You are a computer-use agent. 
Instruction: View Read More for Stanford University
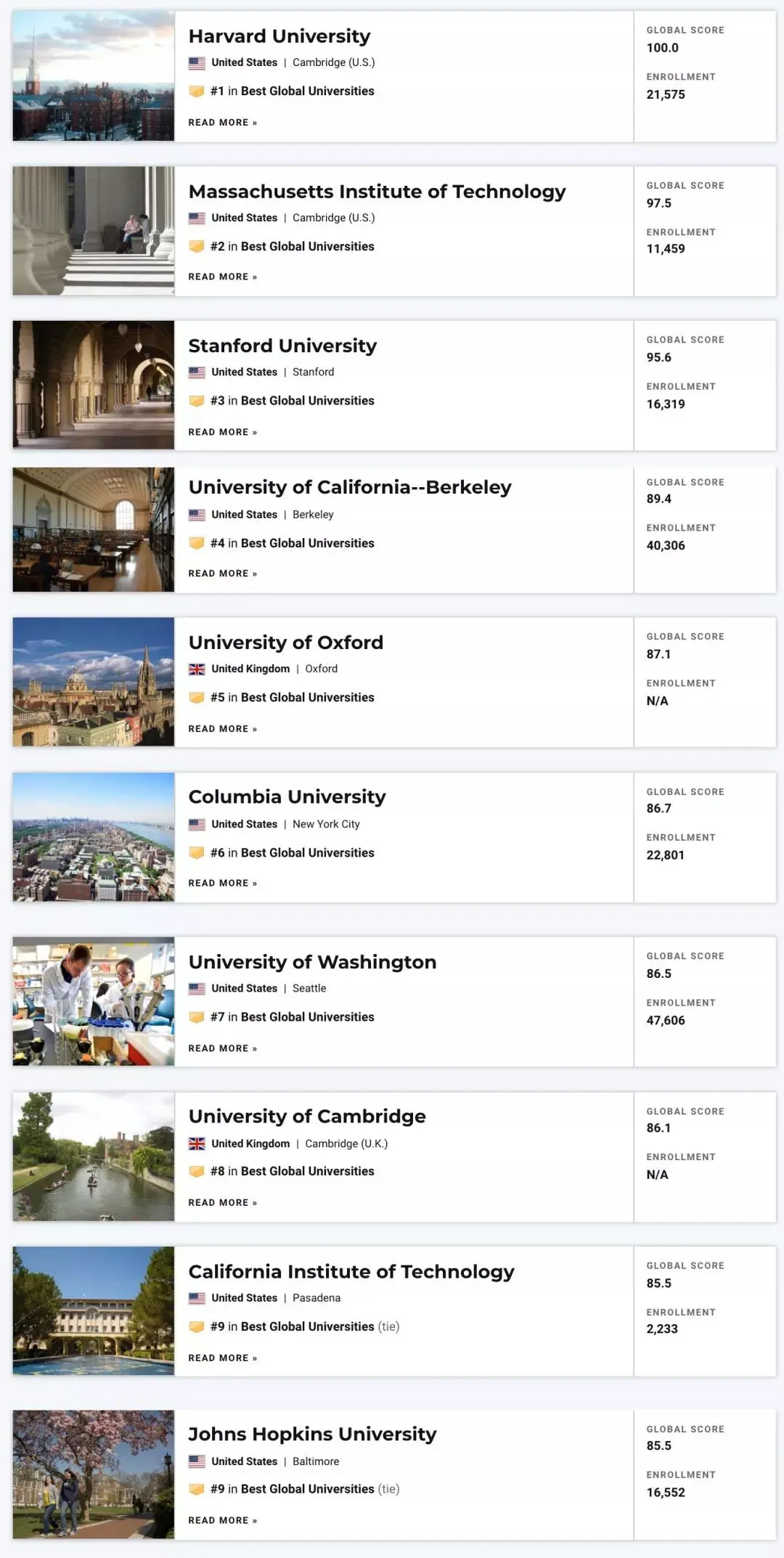click(x=222, y=432)
